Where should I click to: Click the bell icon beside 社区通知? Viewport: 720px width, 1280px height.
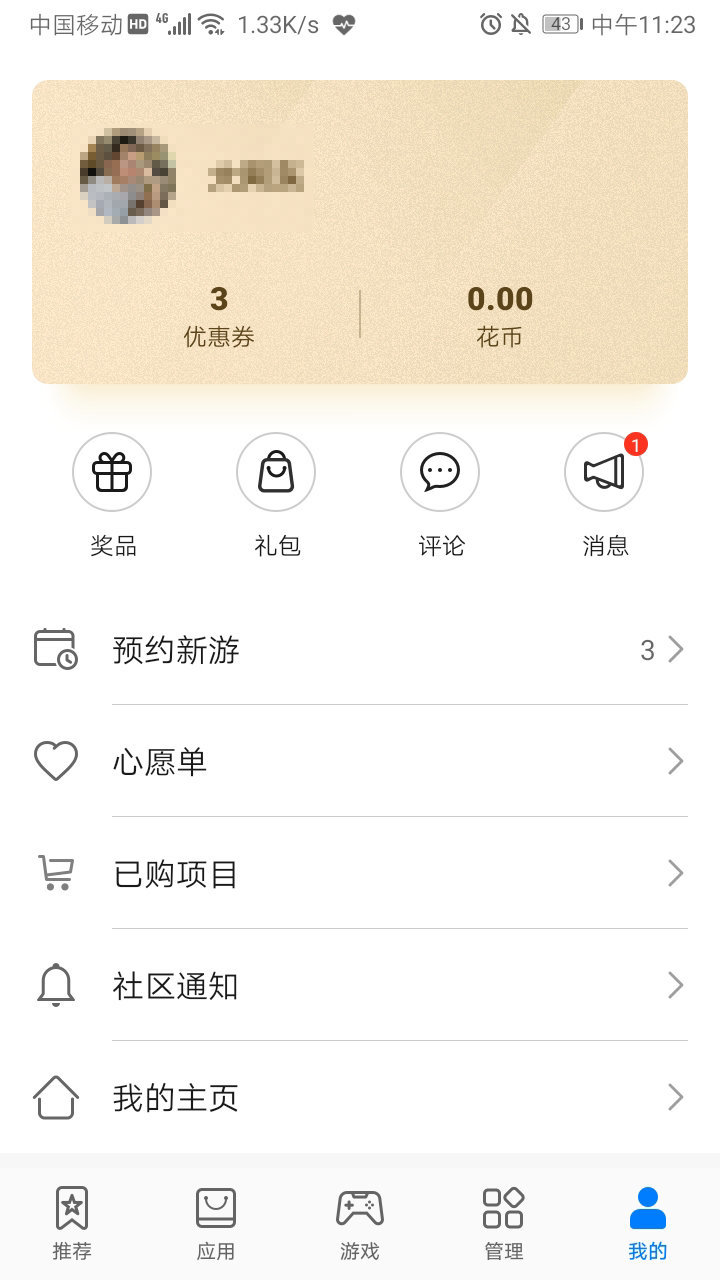[57, 985]
